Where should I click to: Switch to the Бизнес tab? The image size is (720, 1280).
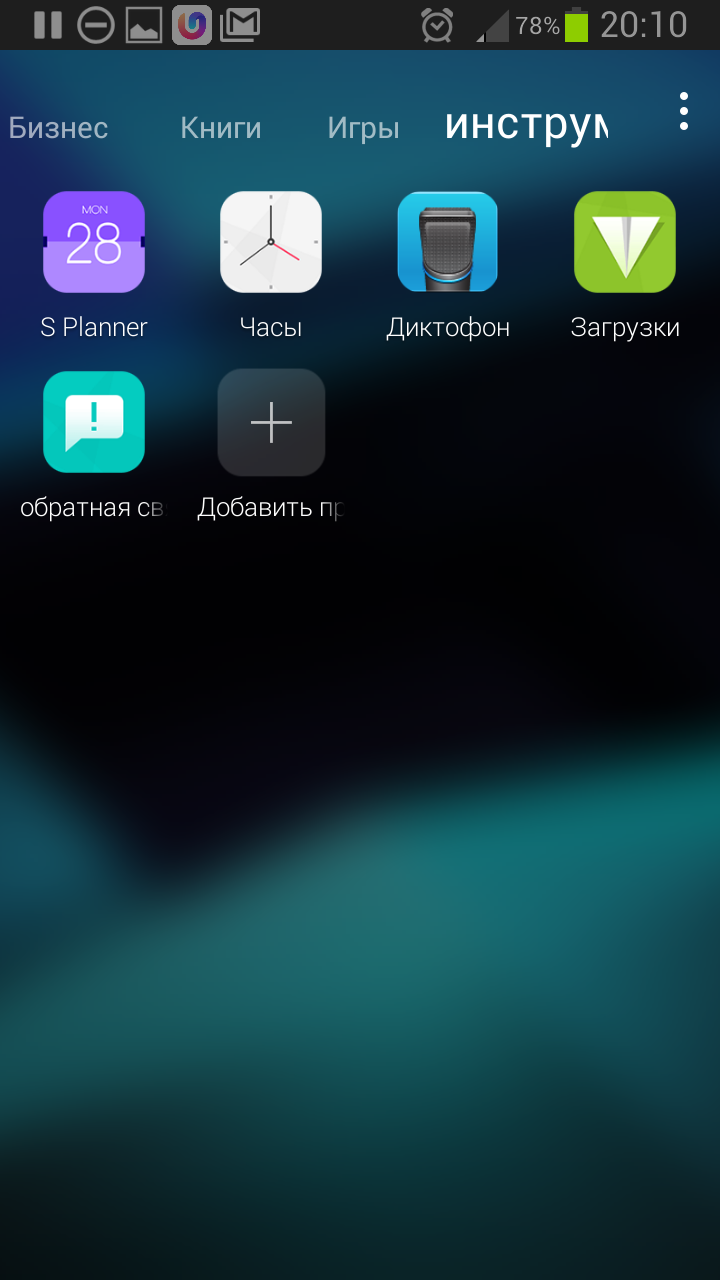click(x=58, y=128)
